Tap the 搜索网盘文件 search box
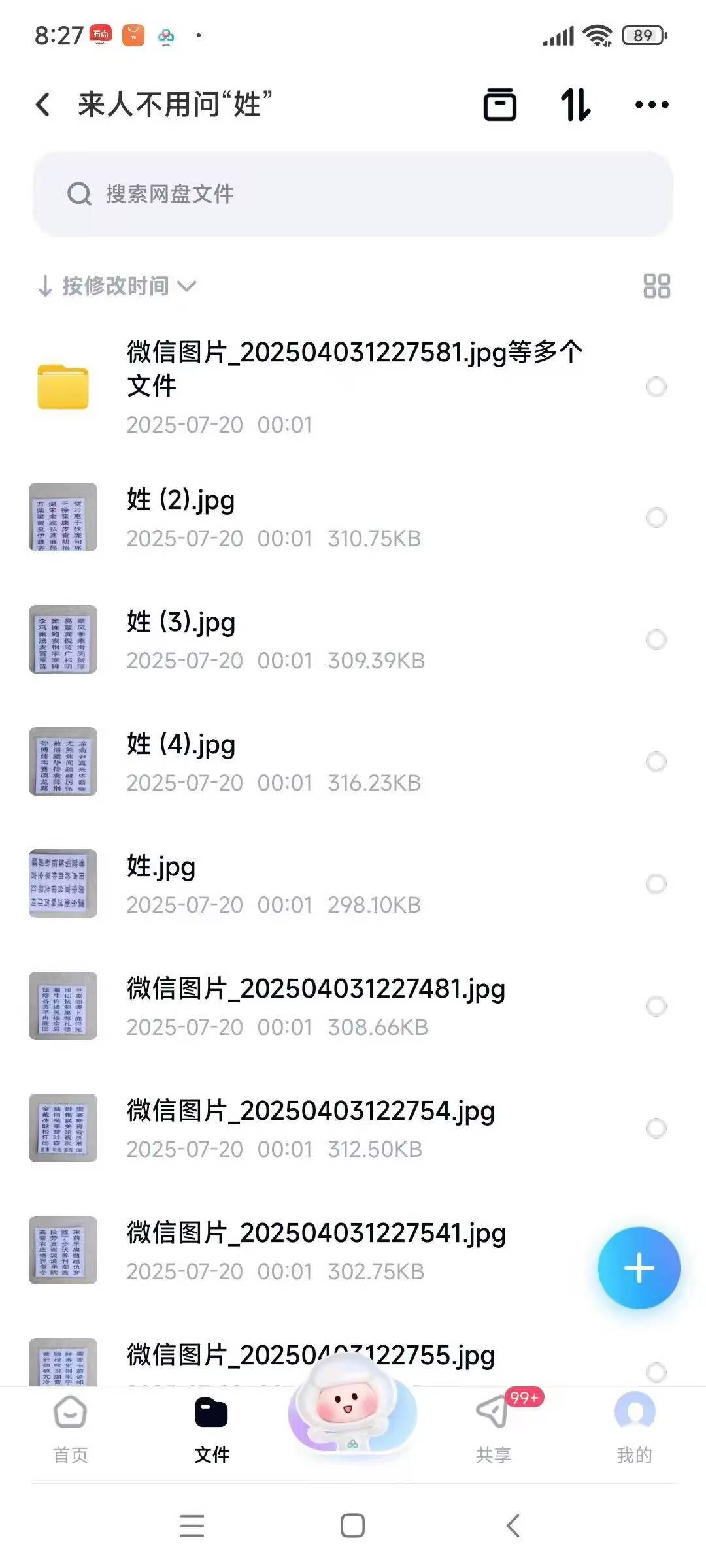This screenshot has height=1568, width=706. tap(353, 194)
